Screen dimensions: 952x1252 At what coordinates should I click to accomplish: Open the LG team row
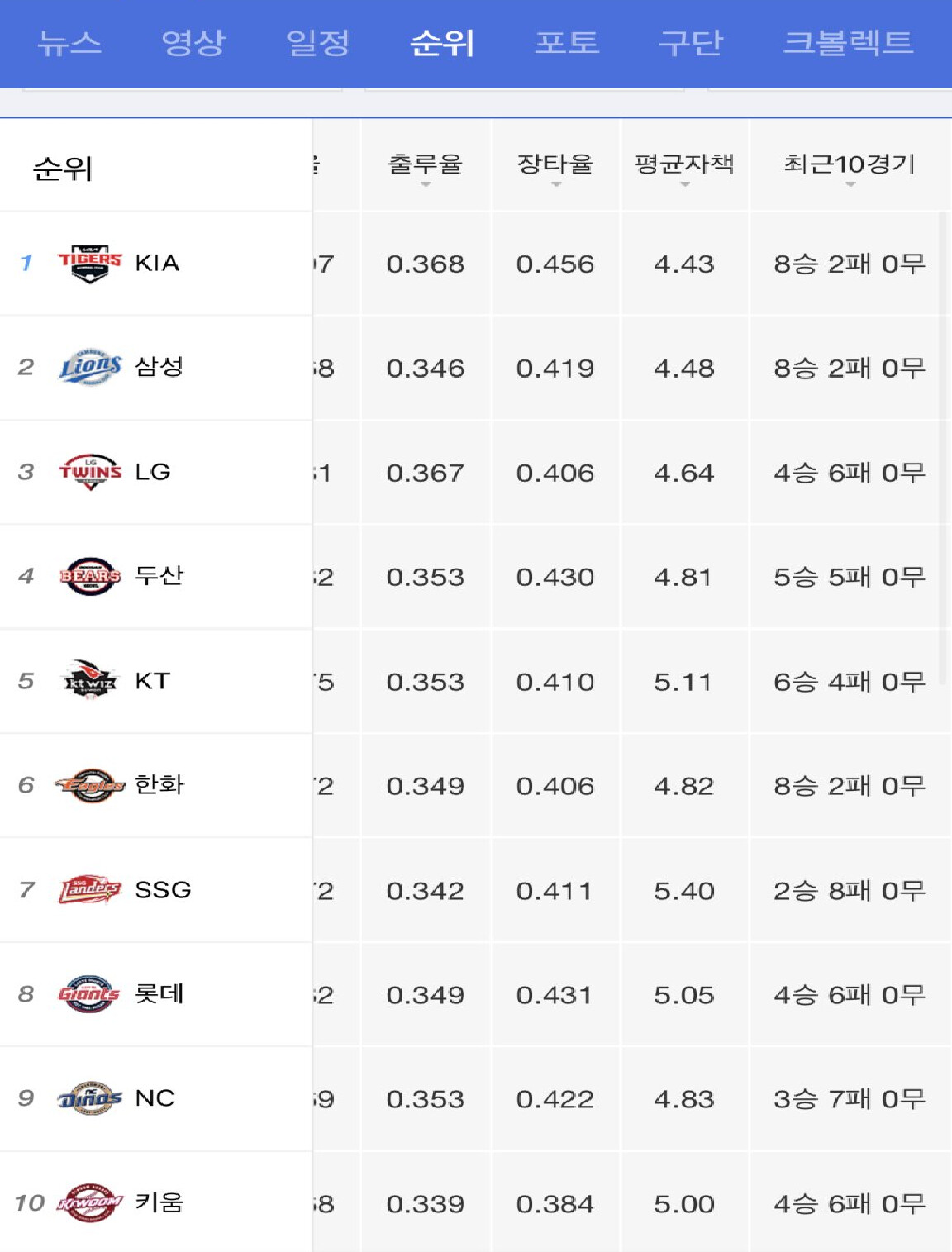pos(152,472)
